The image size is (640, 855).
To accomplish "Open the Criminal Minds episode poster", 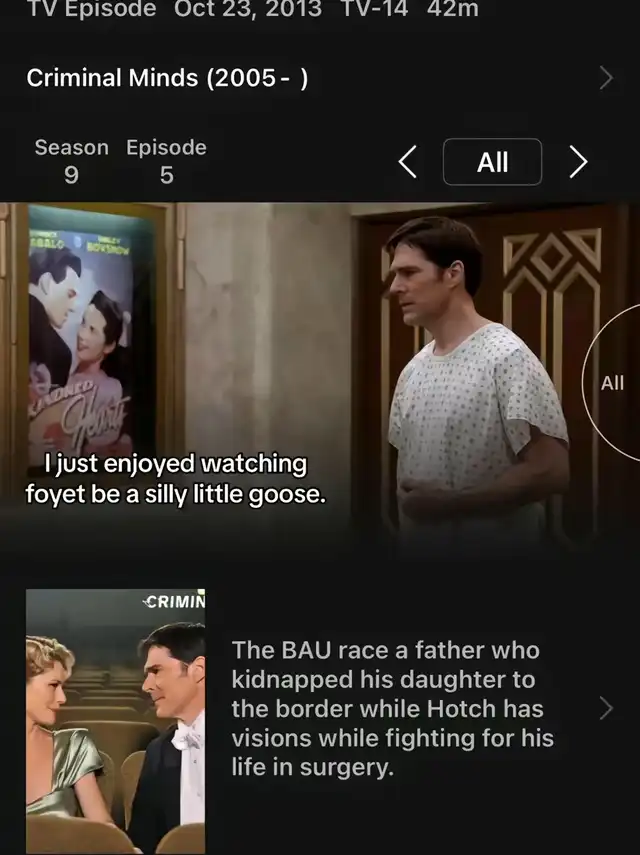I will 116,721.
